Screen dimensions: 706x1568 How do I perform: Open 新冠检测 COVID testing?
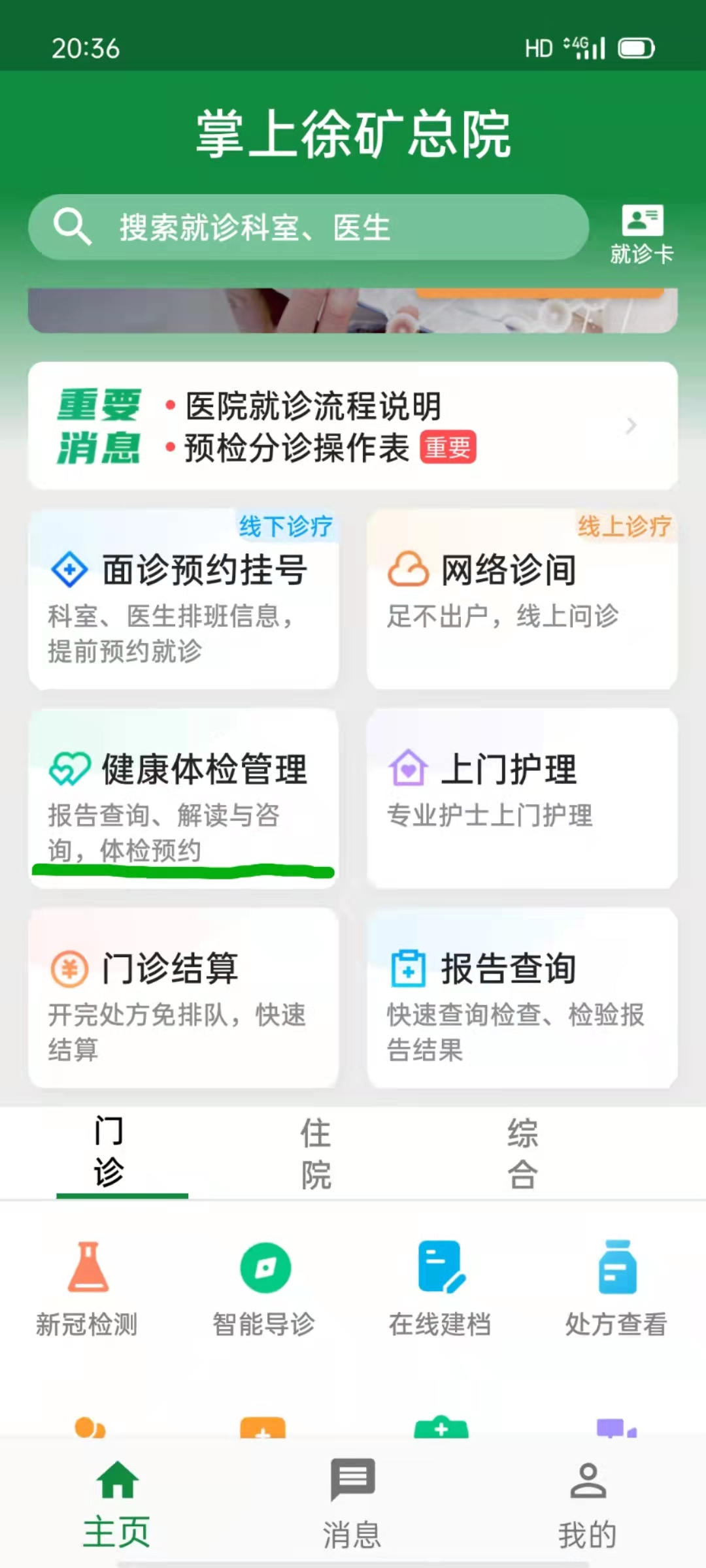tap(88, 1287)
